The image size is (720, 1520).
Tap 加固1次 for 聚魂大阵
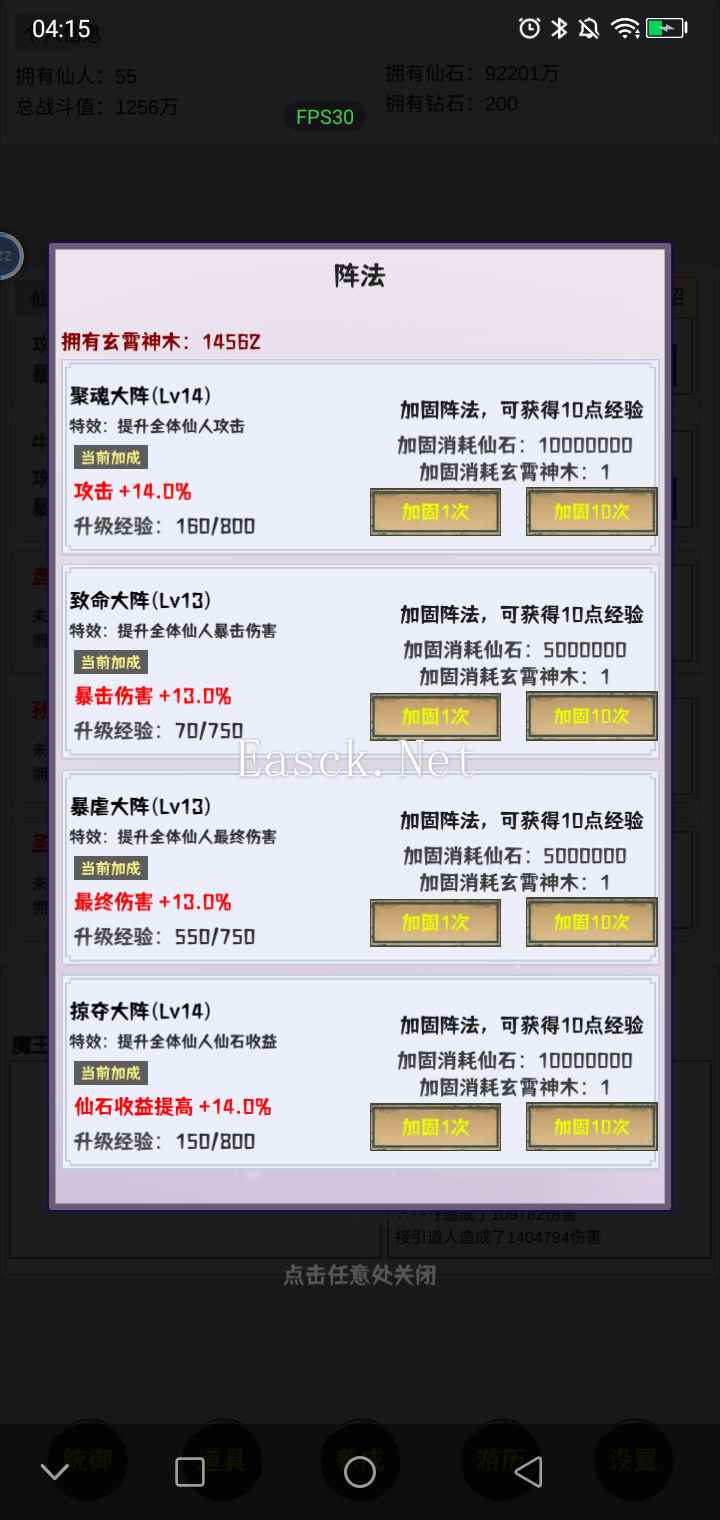(x=435, y=512)
